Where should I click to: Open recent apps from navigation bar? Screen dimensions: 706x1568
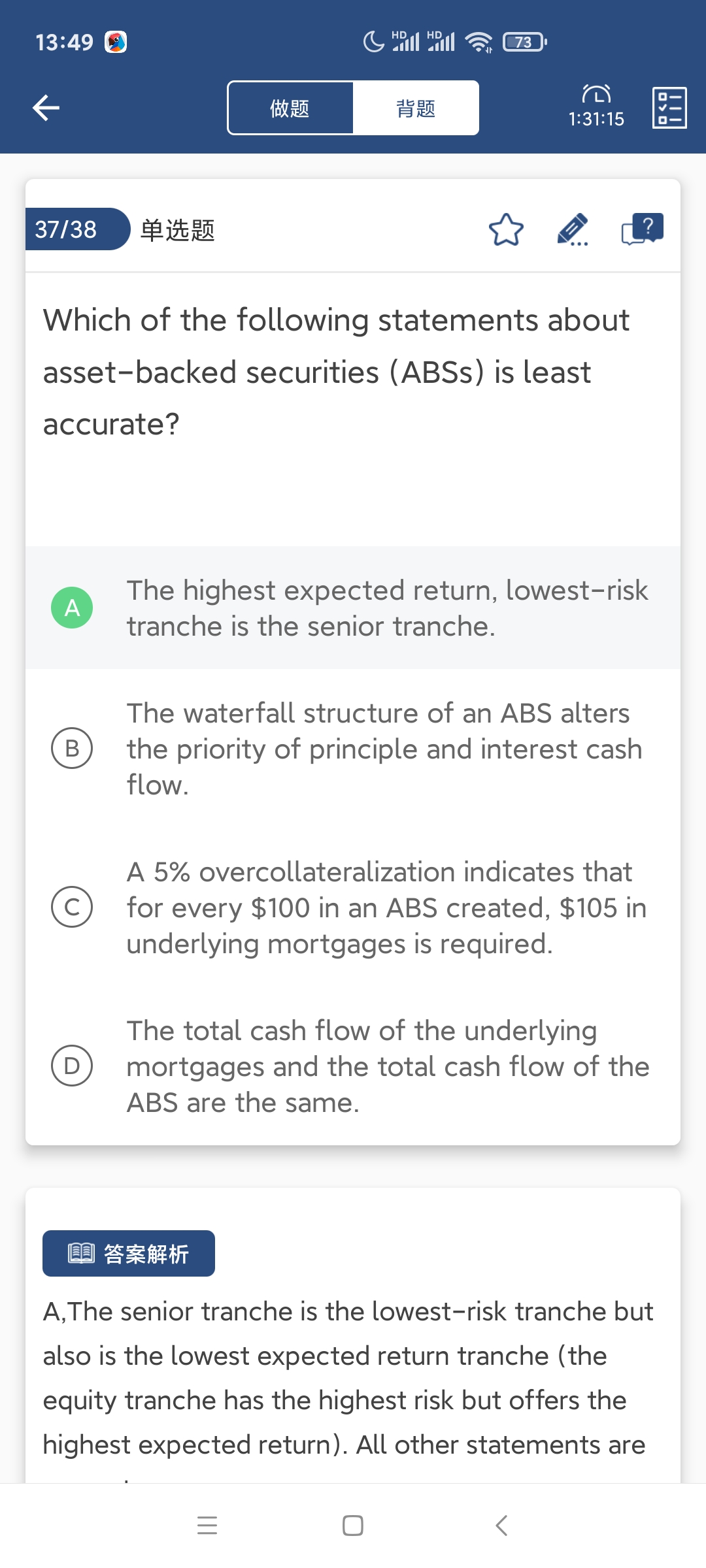pos(207,1526)
